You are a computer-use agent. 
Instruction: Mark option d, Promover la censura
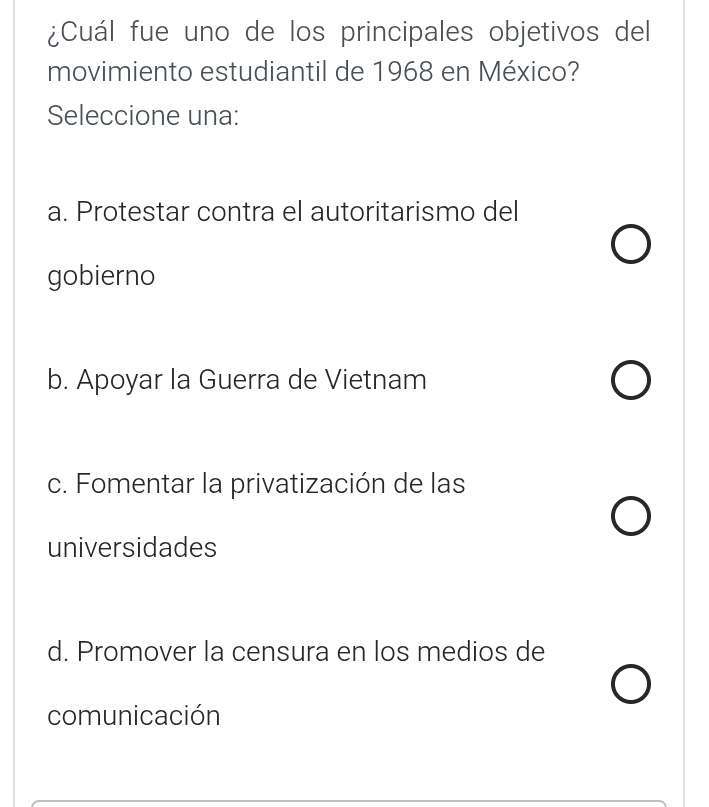click(631, 686)
